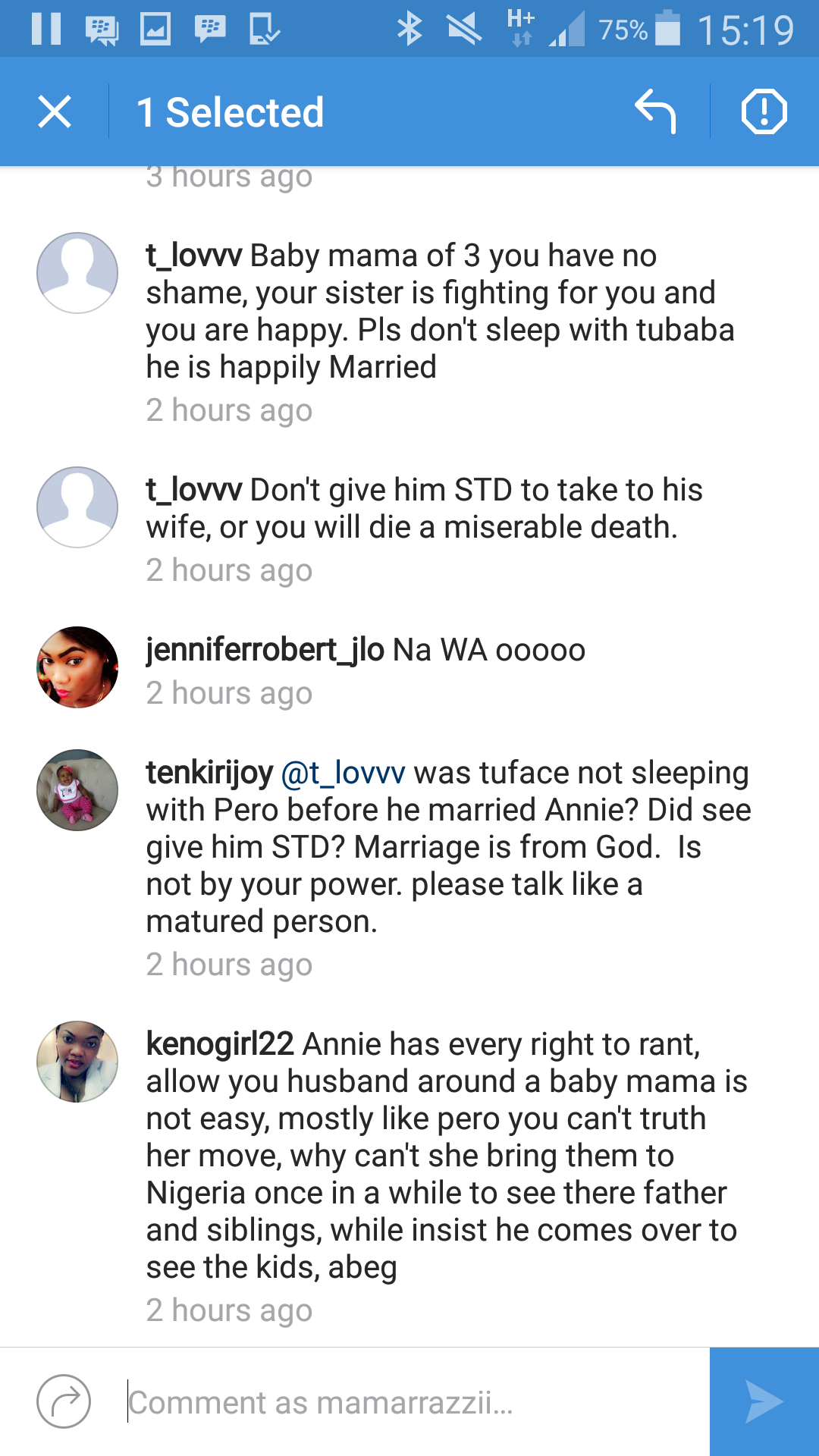This screenshot has height=1456, width=819.
Task: Open tenkirijoy's profile picture
Action: point(77,790)
